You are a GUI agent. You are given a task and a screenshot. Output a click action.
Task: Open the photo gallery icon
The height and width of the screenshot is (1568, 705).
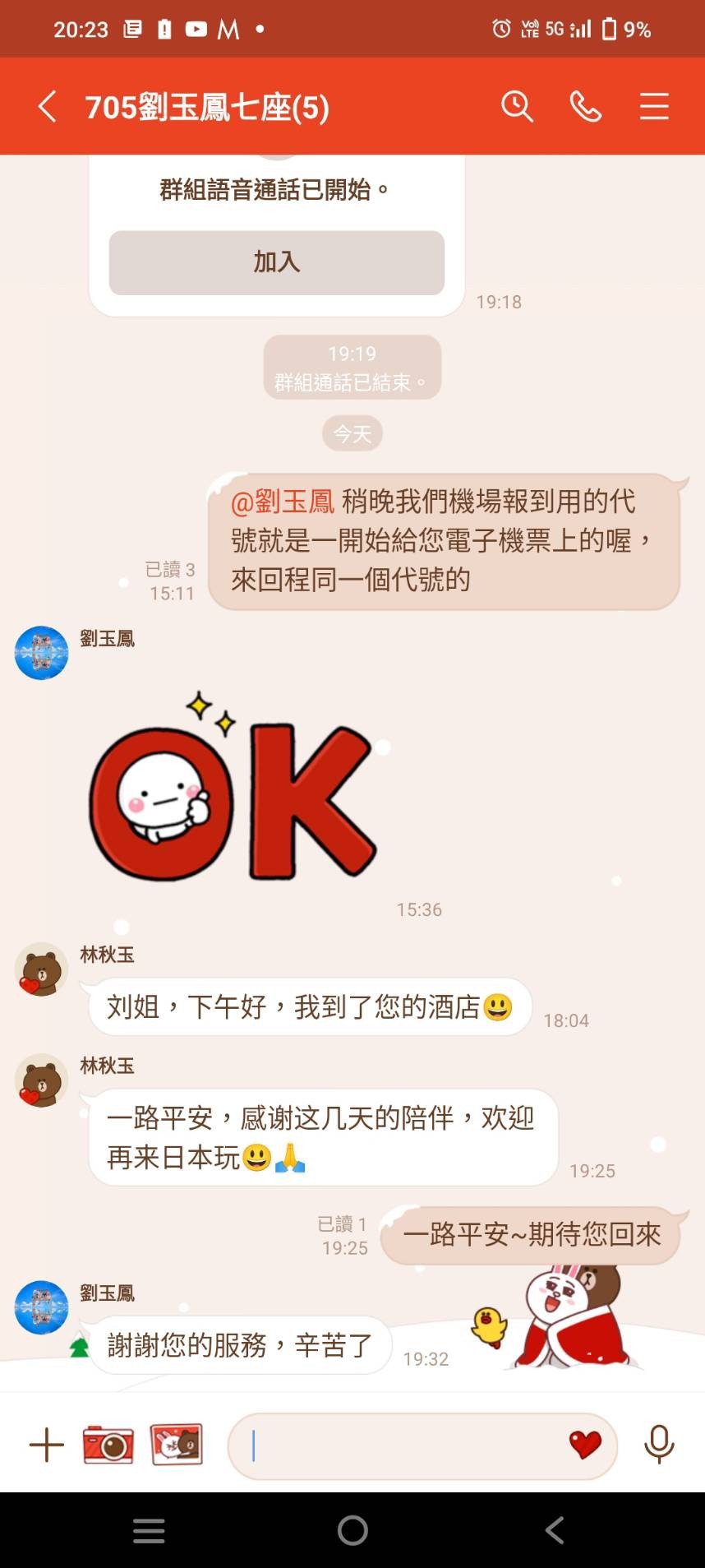click(x=177, y=1445)
